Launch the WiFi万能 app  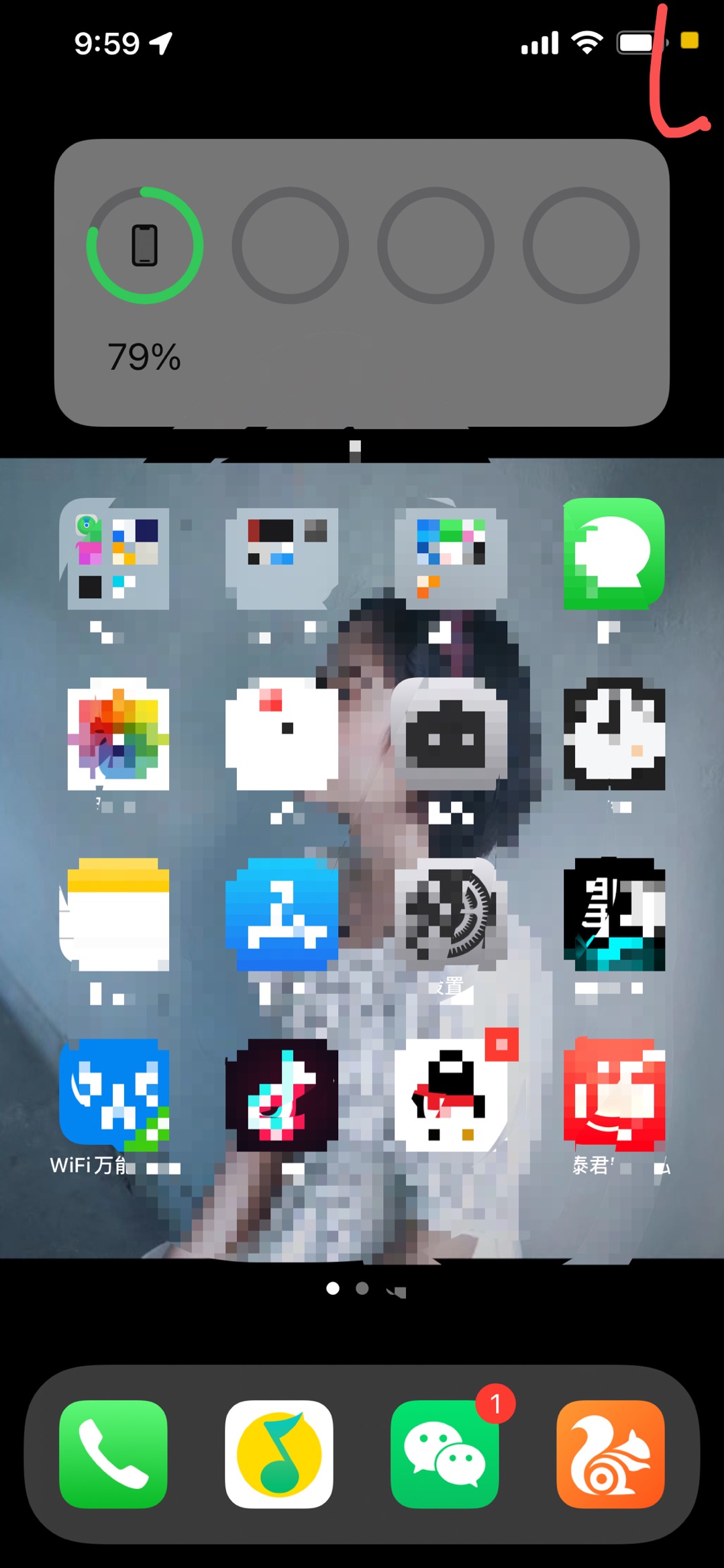point(114,1093)
